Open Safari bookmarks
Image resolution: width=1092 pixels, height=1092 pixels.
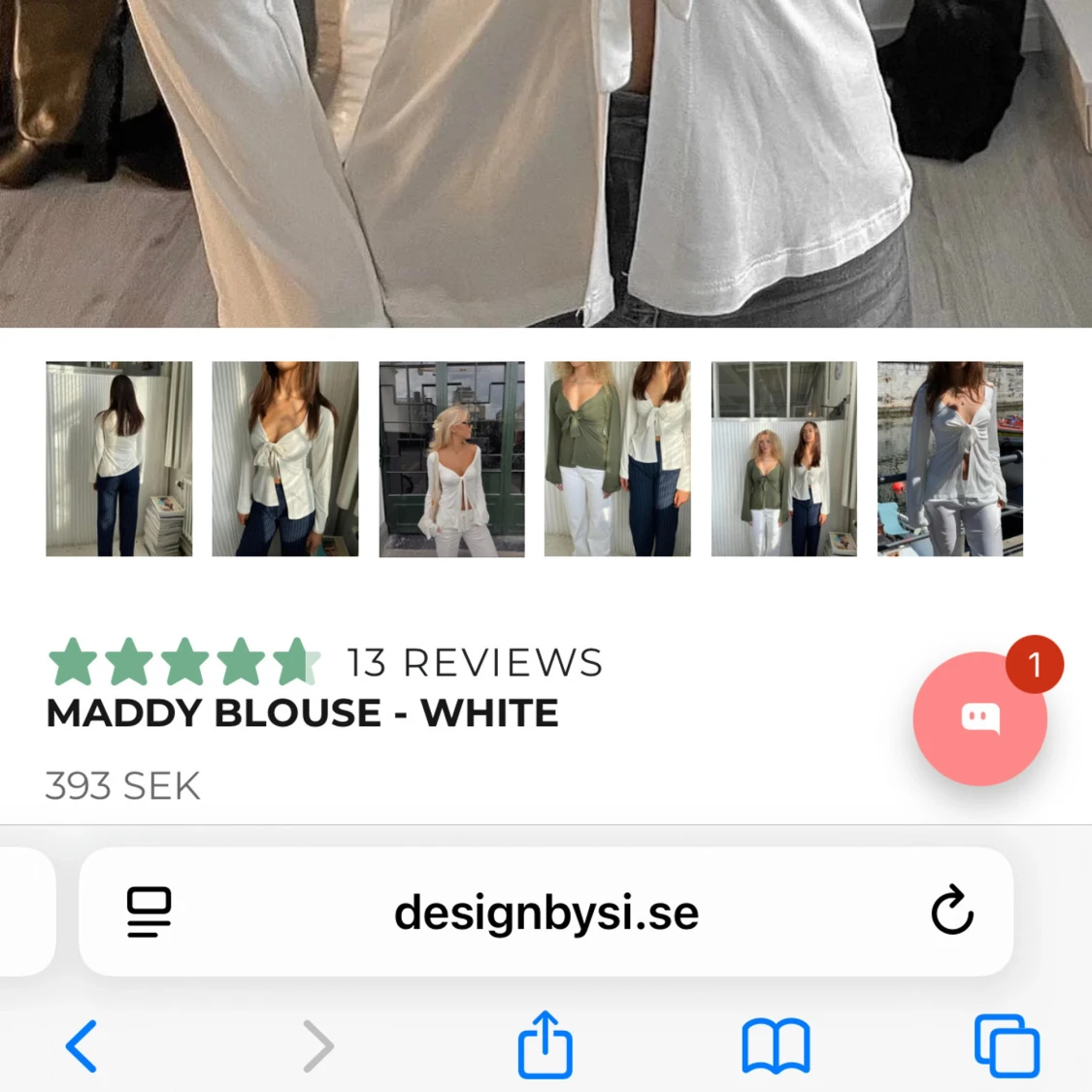[776, 1045]
